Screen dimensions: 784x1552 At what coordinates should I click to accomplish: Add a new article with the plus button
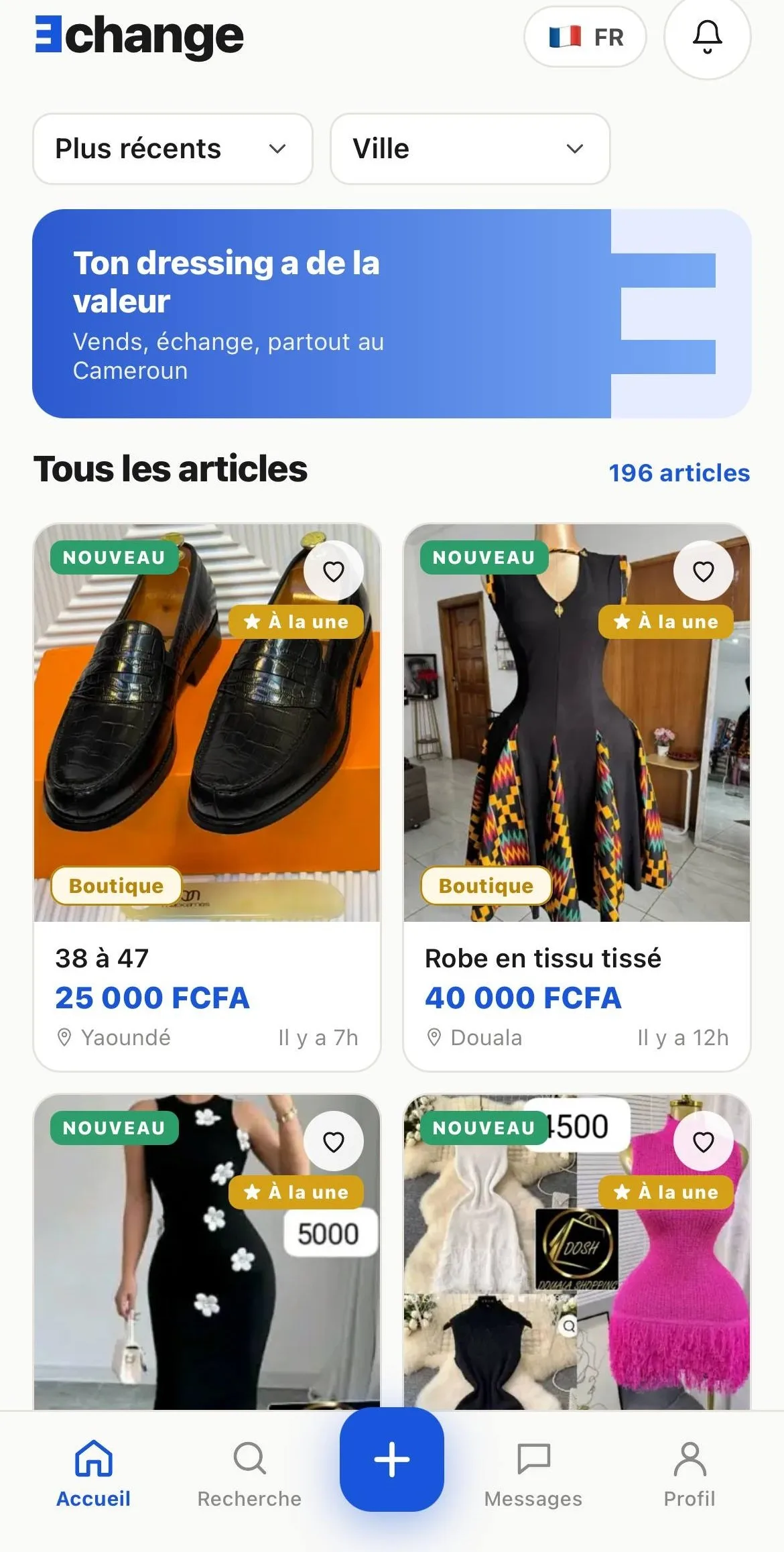point(391,1459)
